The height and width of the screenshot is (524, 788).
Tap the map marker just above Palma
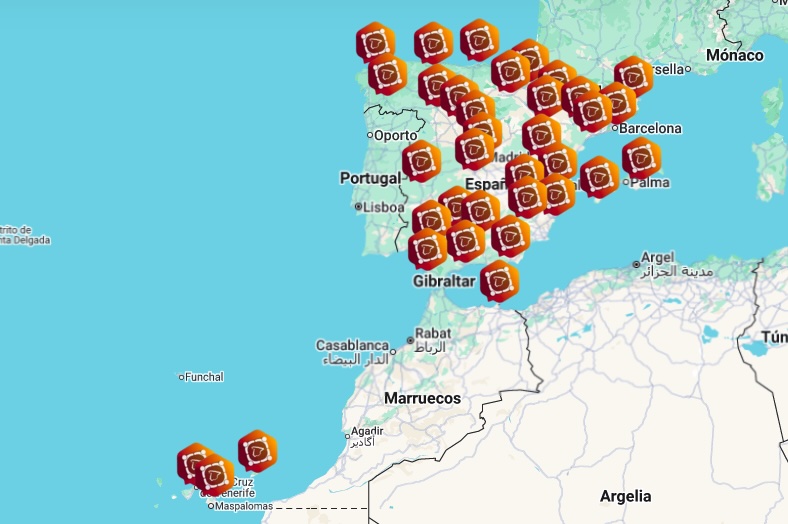tap(641, 158)
